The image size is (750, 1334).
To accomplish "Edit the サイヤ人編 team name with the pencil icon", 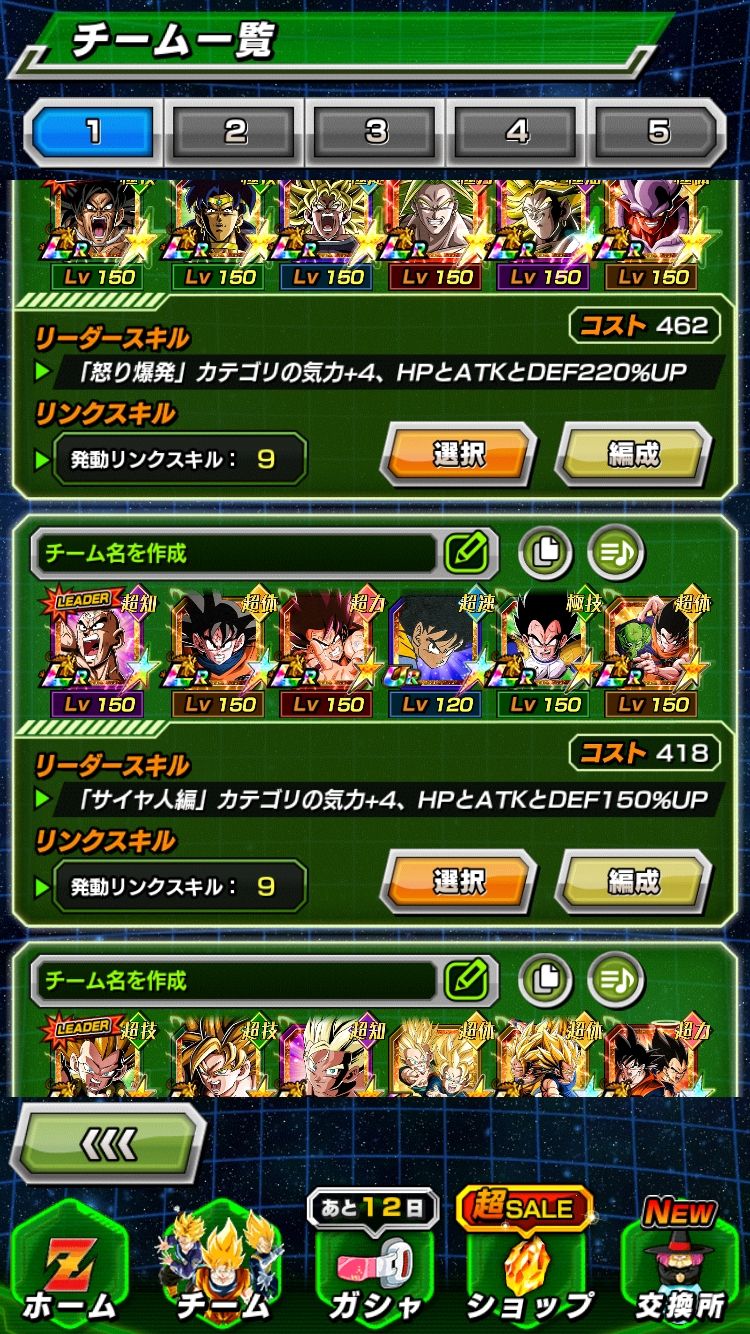I will [x=466, y=551].
